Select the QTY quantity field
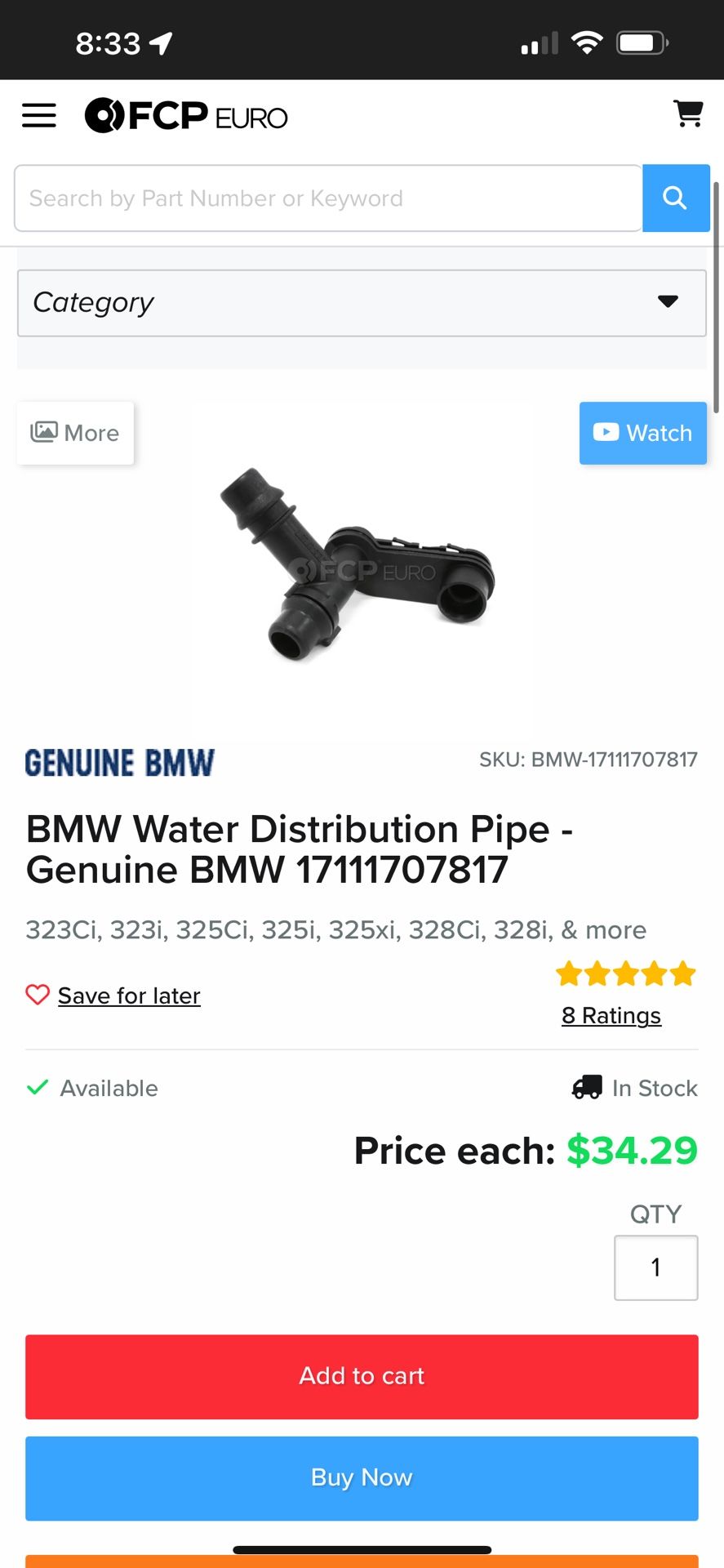Image resolution: width=724 pixels, height=1568 pixels. click(x=656, y=1267)
